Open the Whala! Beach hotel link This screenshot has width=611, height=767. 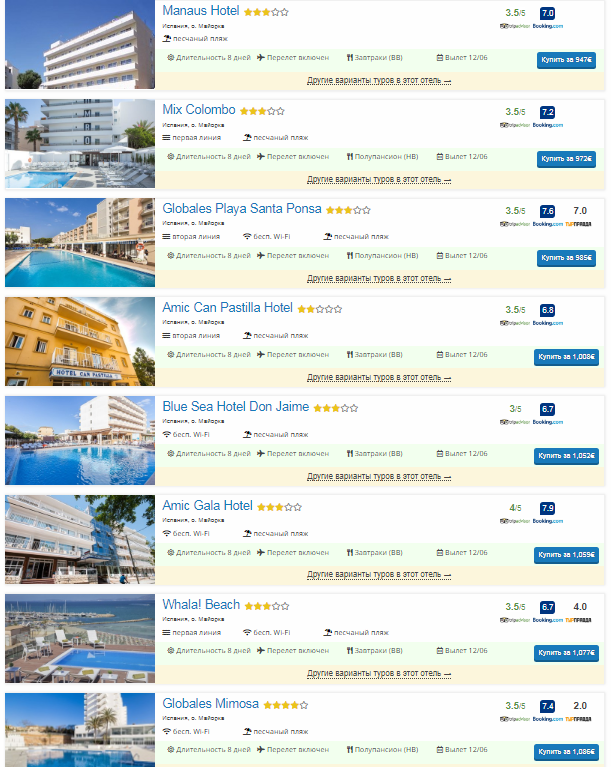point(201,605)
